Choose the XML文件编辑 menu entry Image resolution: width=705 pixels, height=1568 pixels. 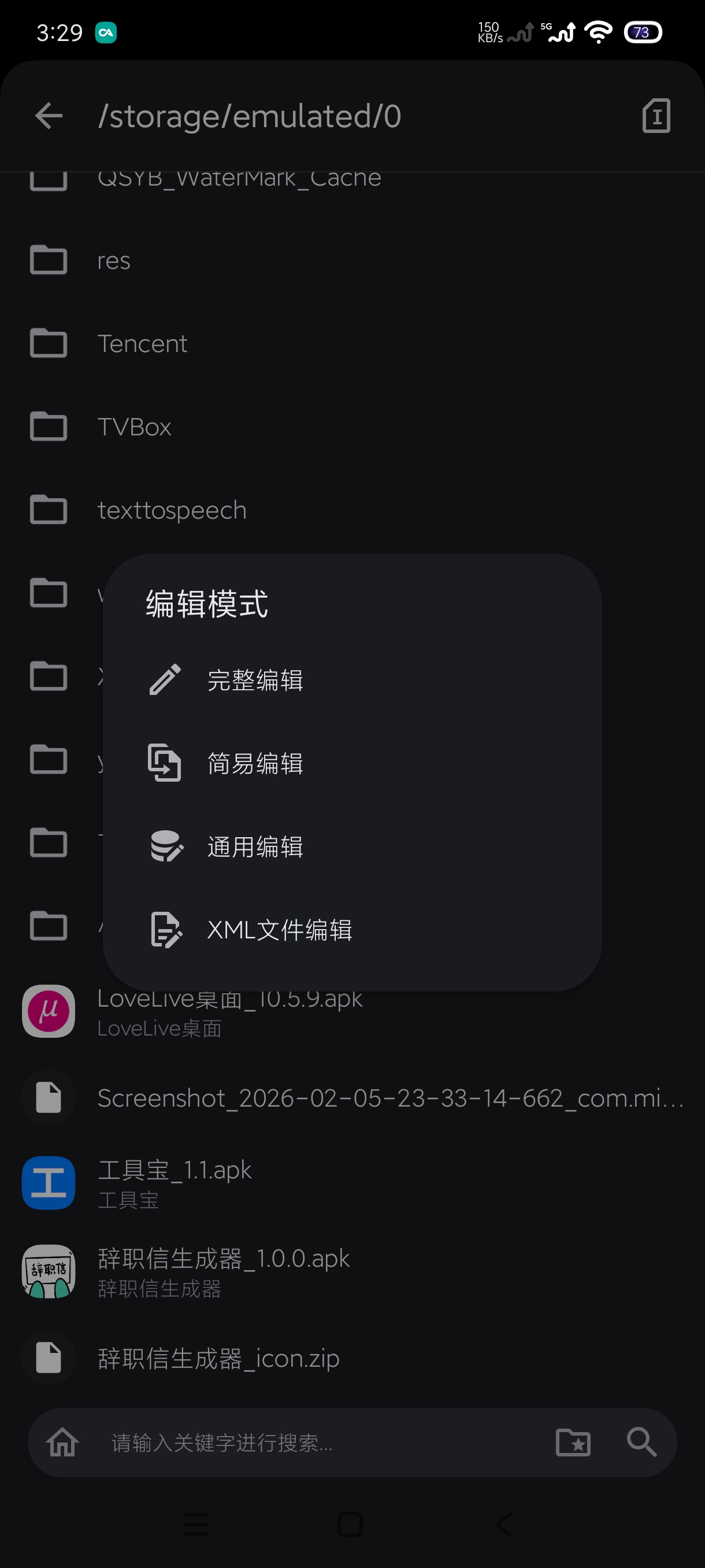click(281, 930)
